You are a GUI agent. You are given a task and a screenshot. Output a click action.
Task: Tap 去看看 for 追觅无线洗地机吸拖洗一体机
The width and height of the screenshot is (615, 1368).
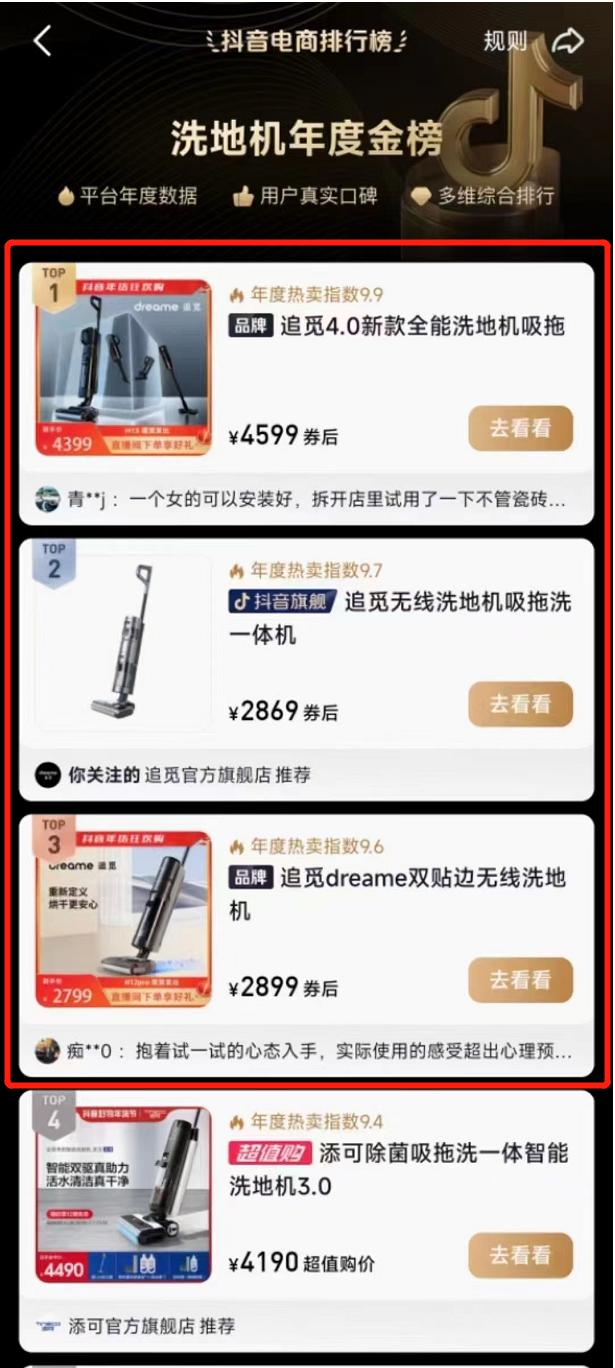[520, 704]
